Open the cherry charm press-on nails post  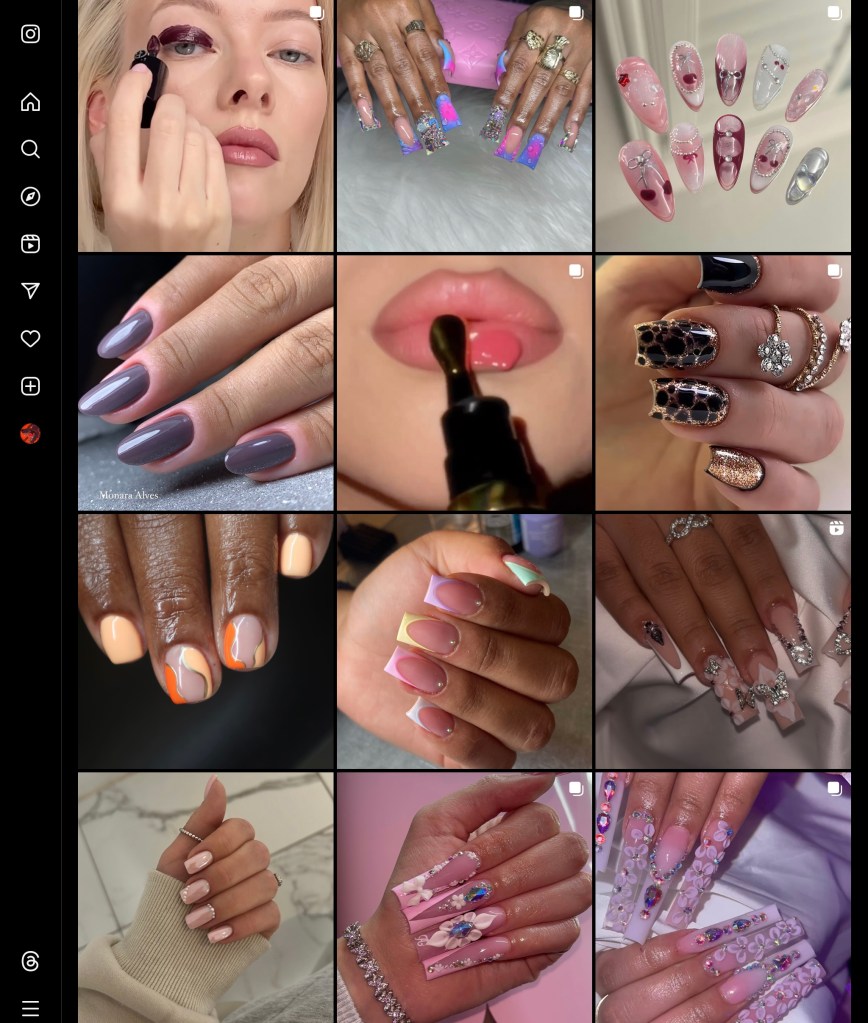(x=722, y=125)
